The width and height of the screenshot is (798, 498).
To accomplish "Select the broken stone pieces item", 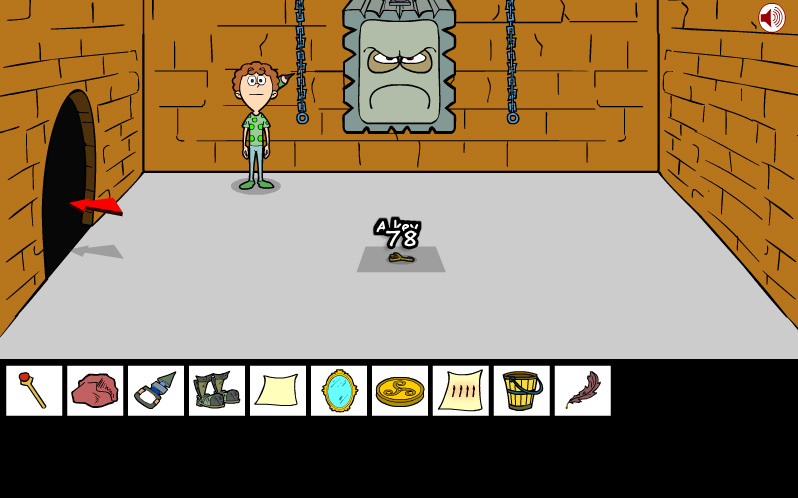I will (x=217, y=391).
